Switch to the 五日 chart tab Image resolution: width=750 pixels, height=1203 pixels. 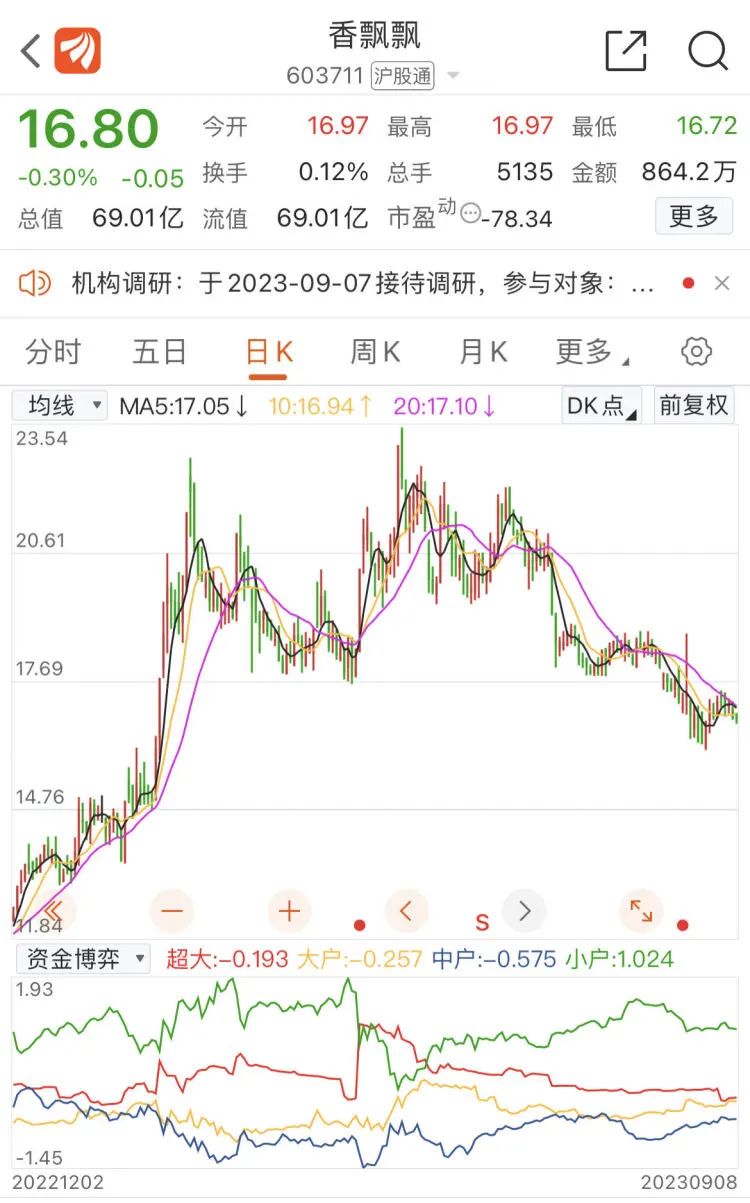coord(160,352)
